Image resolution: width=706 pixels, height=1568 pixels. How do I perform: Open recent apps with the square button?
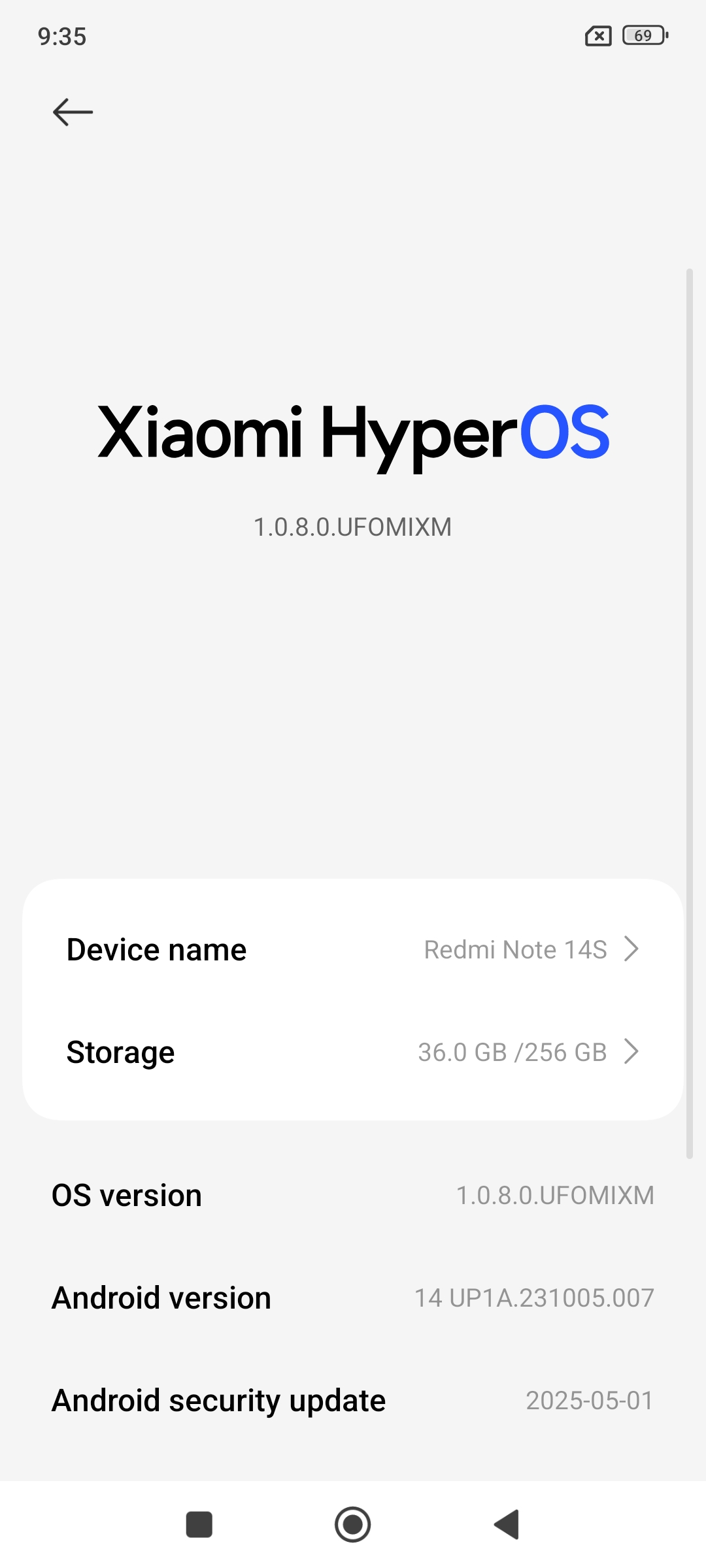pyautogui.click(x=199, y=1525)
